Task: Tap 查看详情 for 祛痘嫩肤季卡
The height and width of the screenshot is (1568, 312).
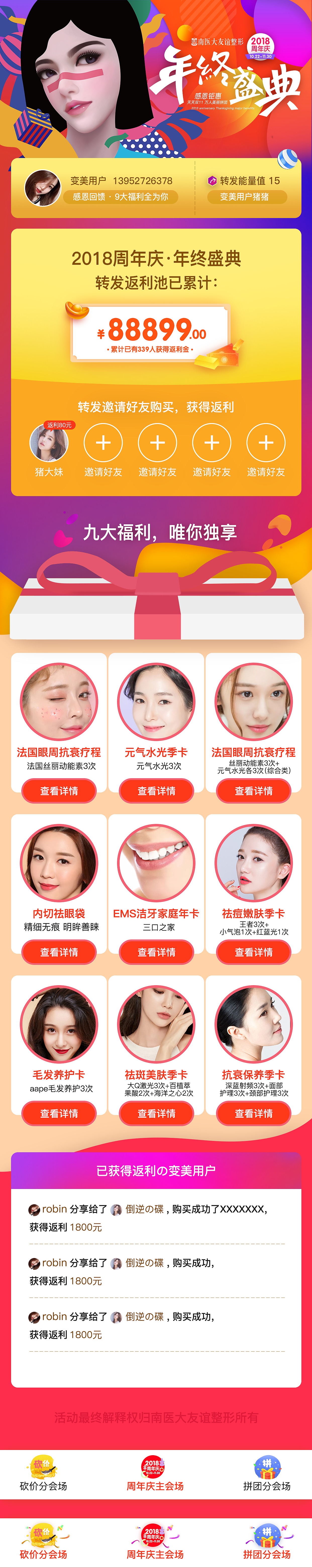Action: pyautogui.click(x=254, y=952)
